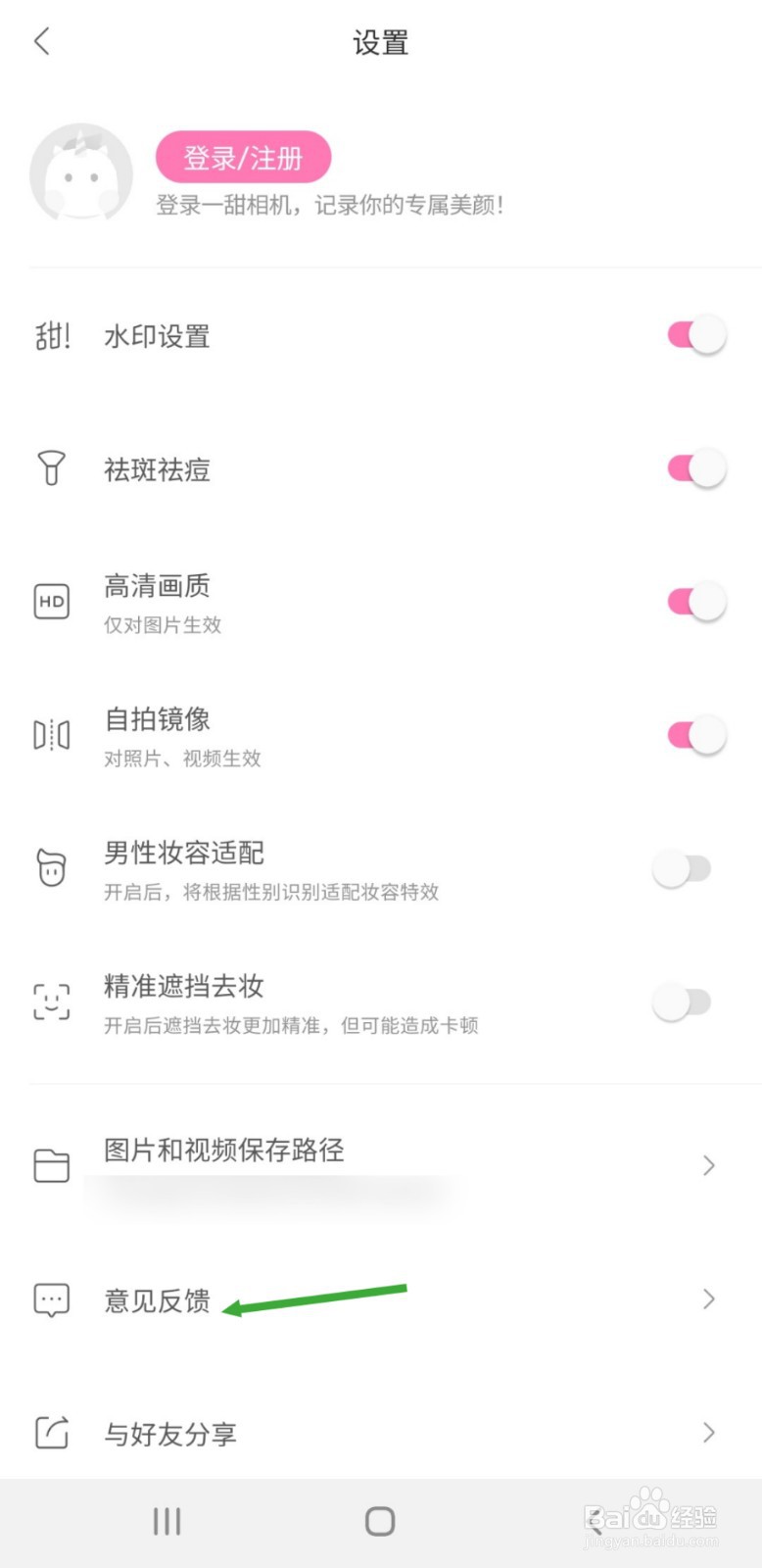
Task: Turn off the 祛斑祛痘 switch
Action: tap(695, 467)
